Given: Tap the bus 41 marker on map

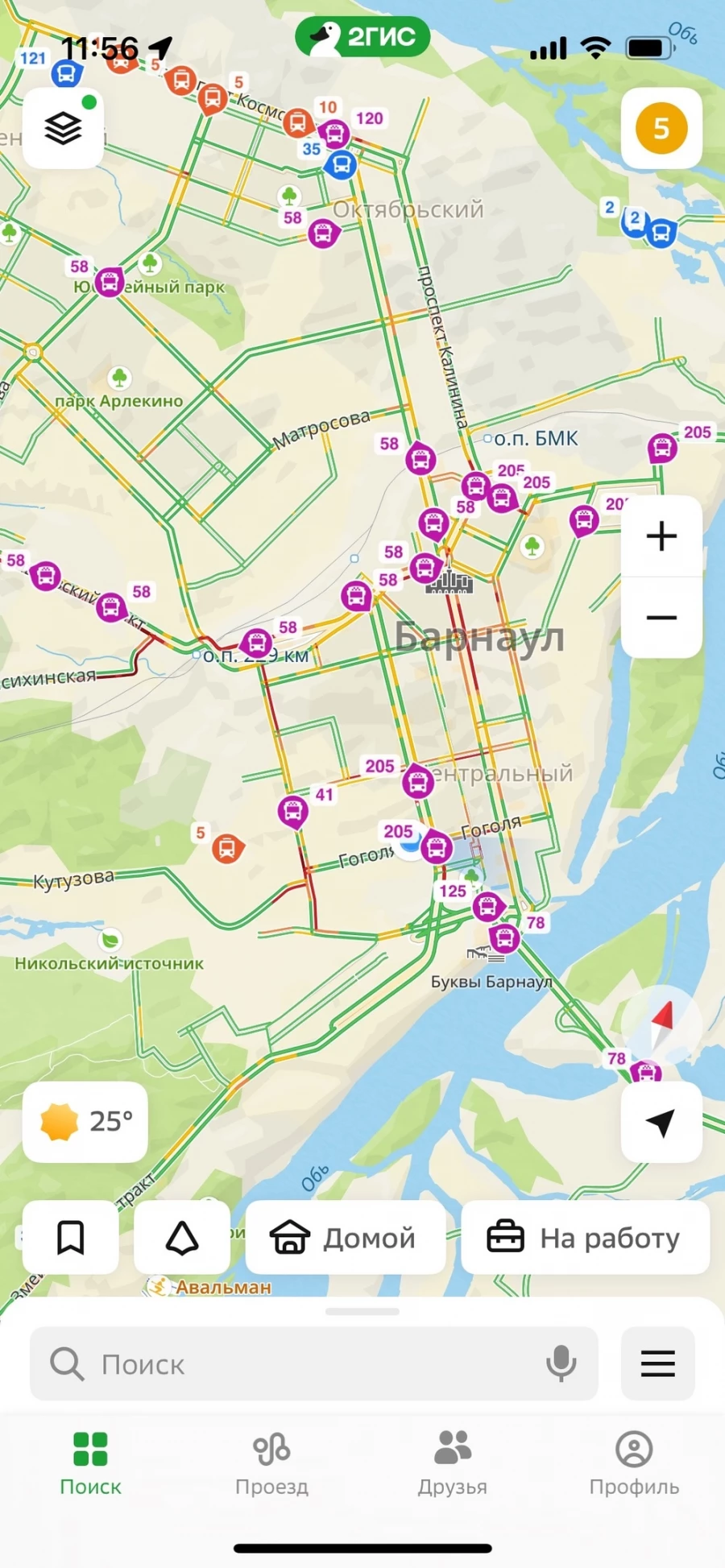Looking at the screenshot, I should pyautogui.click(x=293, y=811).
